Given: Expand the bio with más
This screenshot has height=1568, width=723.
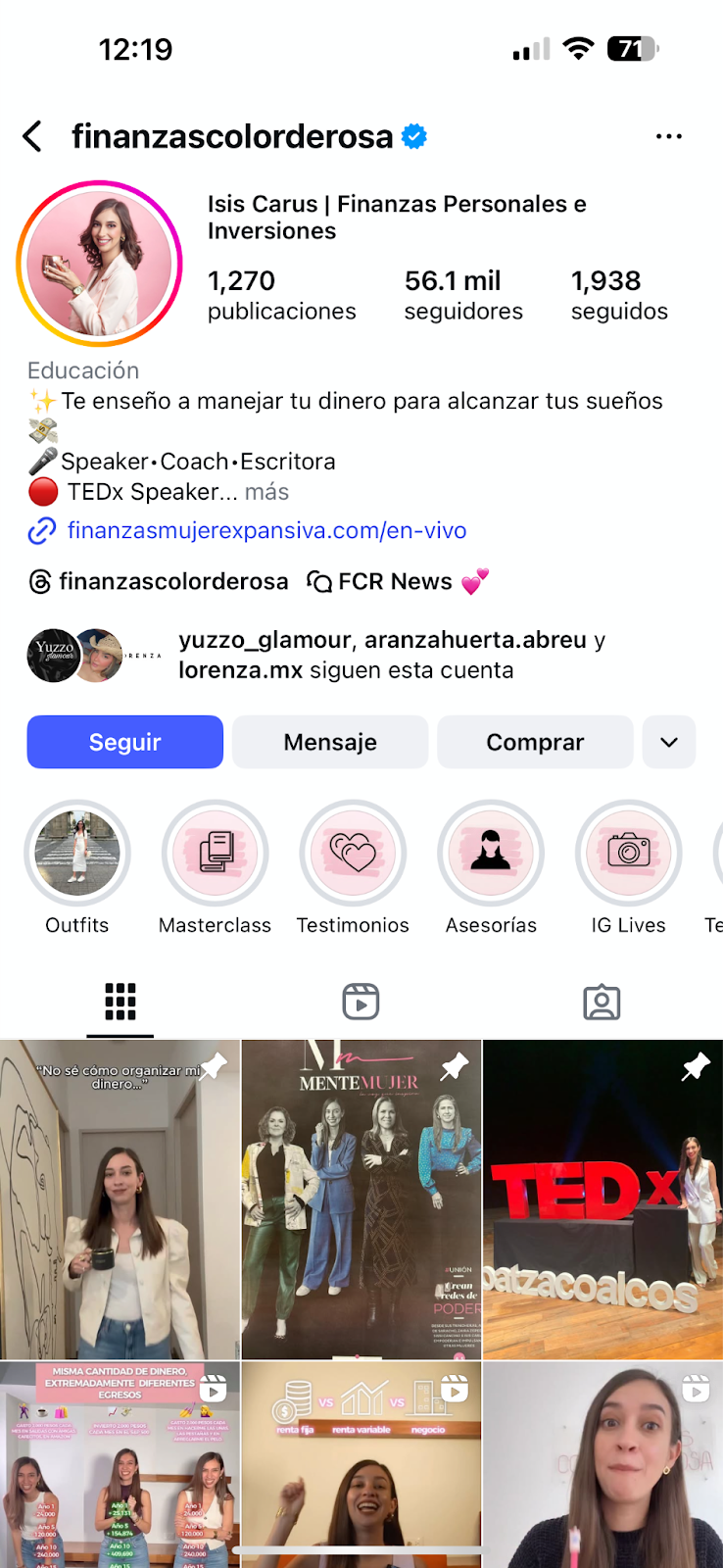Looking at the screenshot, I should click(x=266, y=492).
